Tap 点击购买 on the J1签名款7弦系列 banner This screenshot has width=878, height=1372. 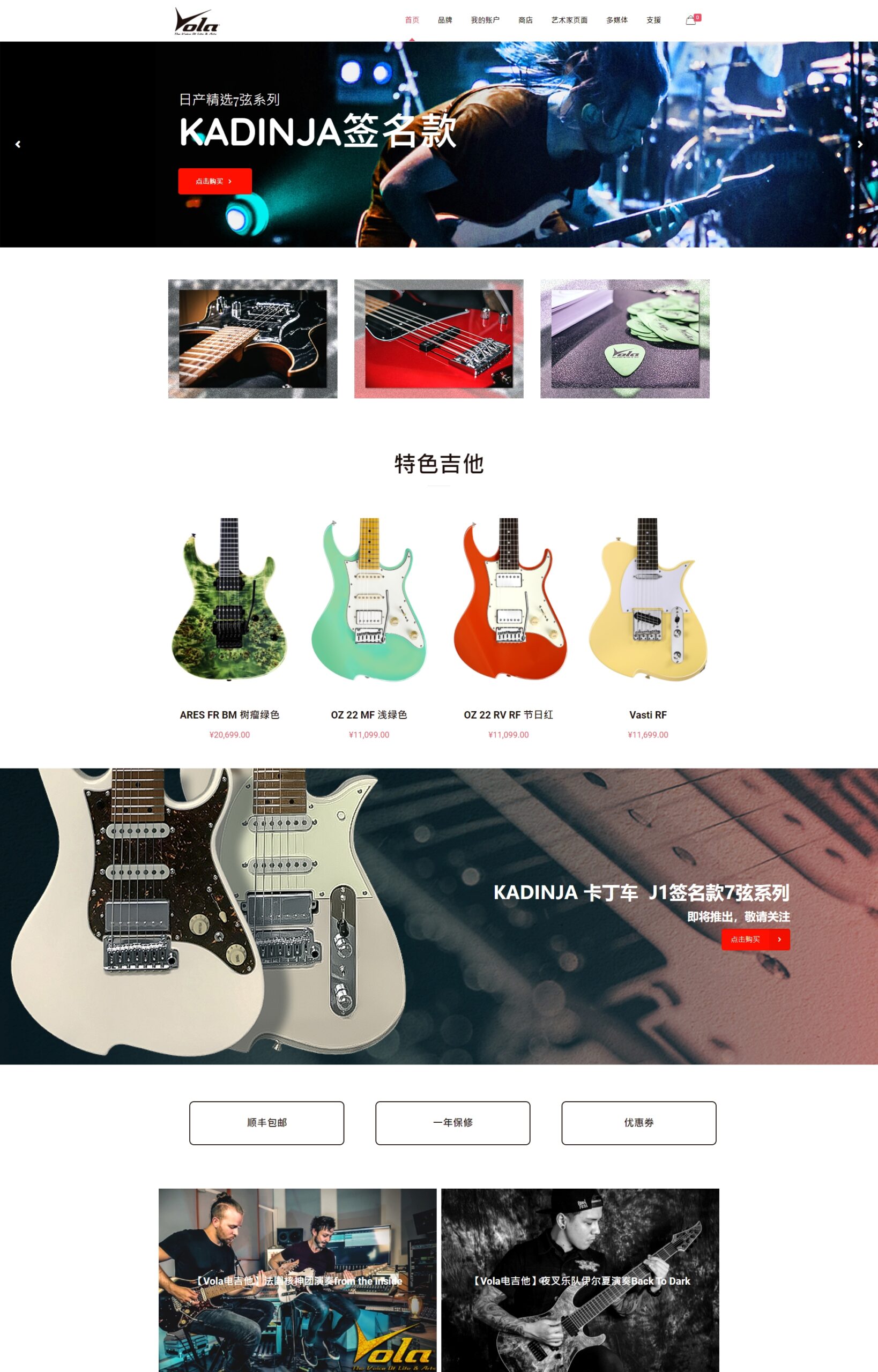(x=755, y=939)
